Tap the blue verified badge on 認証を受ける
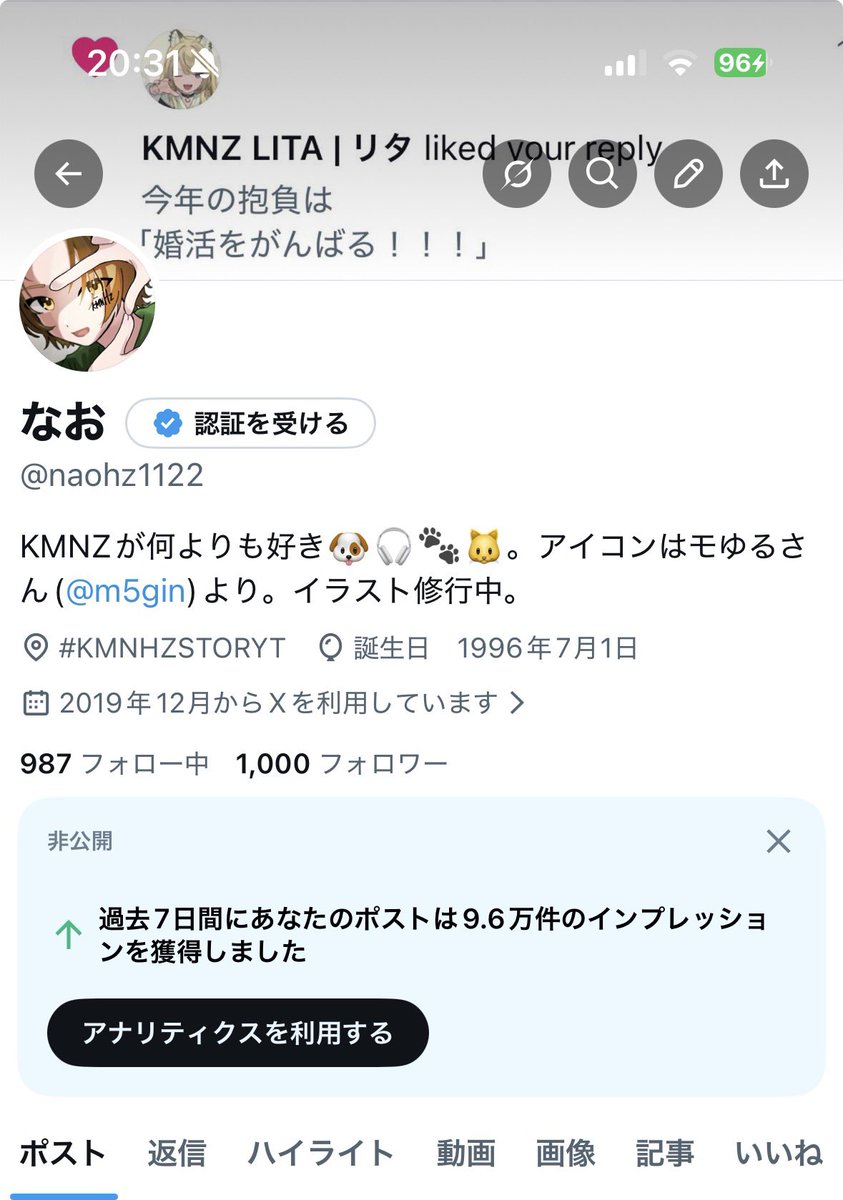This screenshot has height=1200, width=843. [x=166, y=423]
